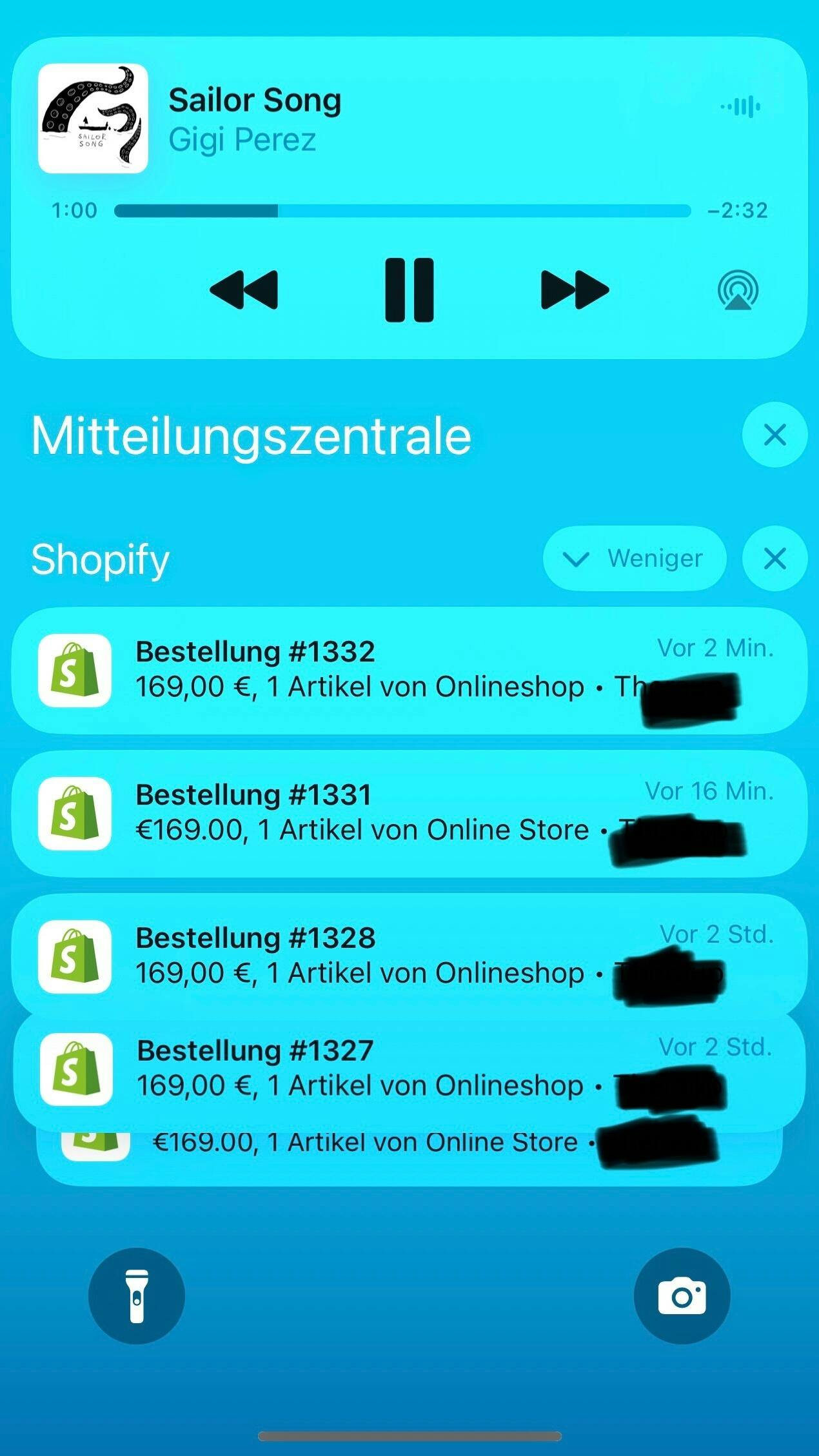This screenshot has width=819, height=1456.
Task: Open AirPlay output options
Action: click(x=738, y=291)
